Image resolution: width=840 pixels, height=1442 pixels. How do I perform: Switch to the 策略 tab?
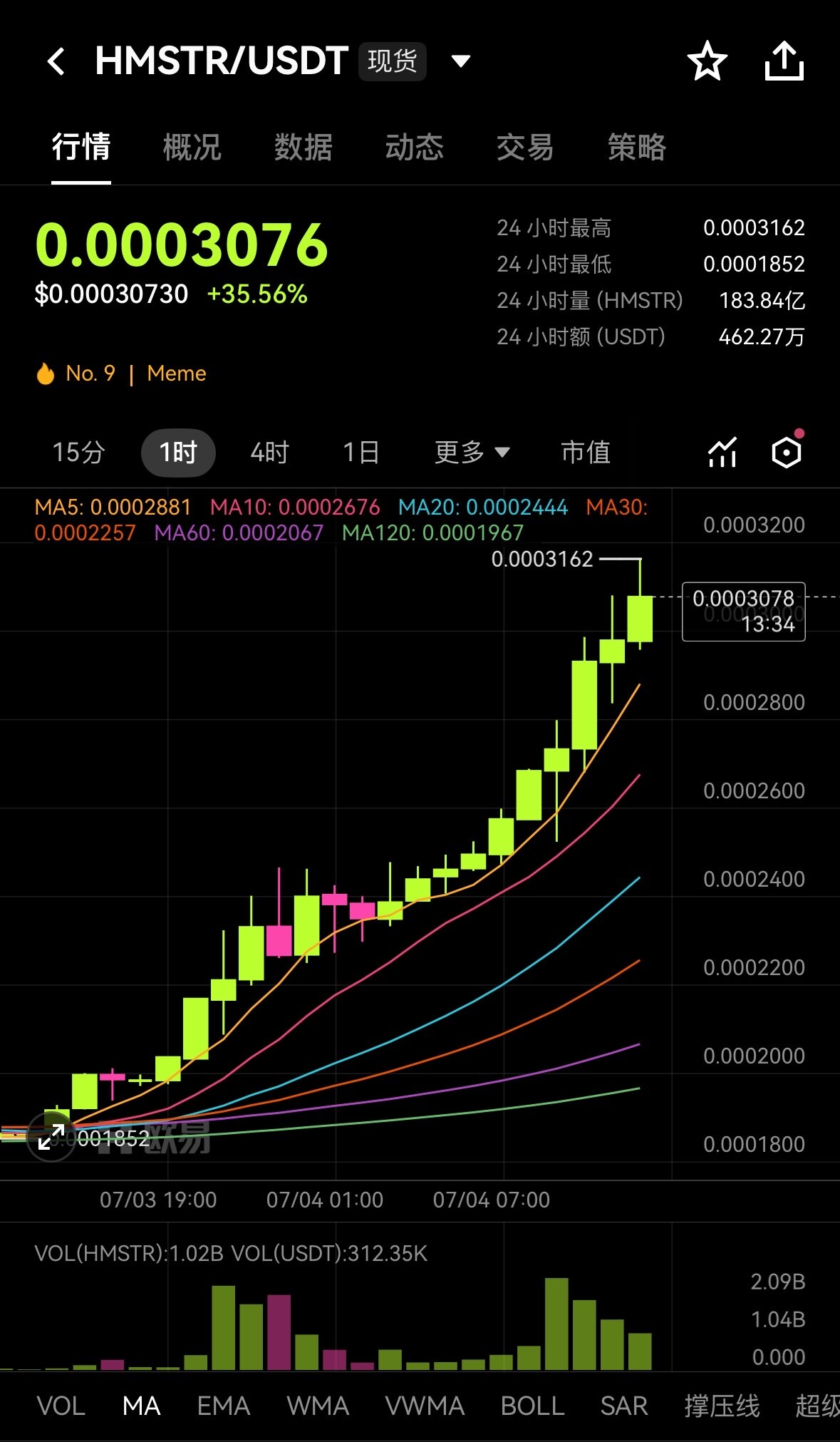coord(637,148)
